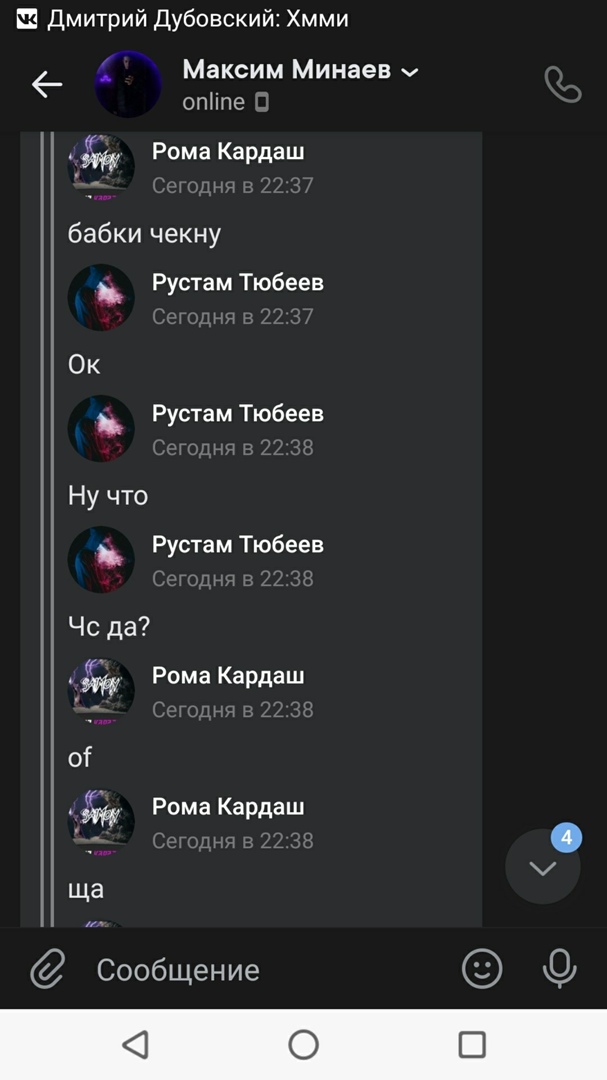Go back from the chat with Максим Минаев
Viewport: 607px width, 1080px height.
pyautogui.click(x=47, y=85)
